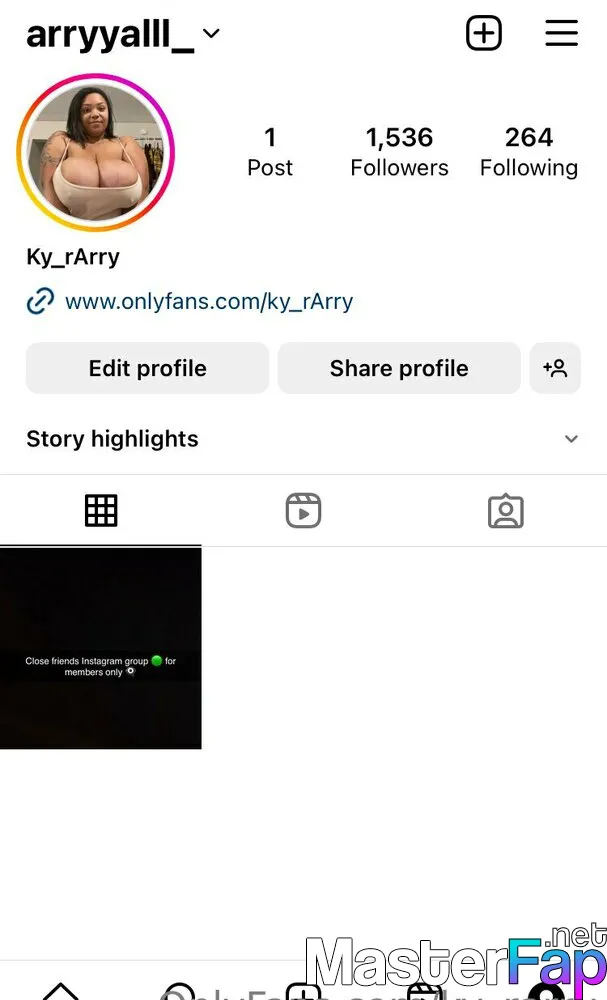Switch to the tagged photos tab
Screen dimensions: 607x1000
(x=506, y=511)
